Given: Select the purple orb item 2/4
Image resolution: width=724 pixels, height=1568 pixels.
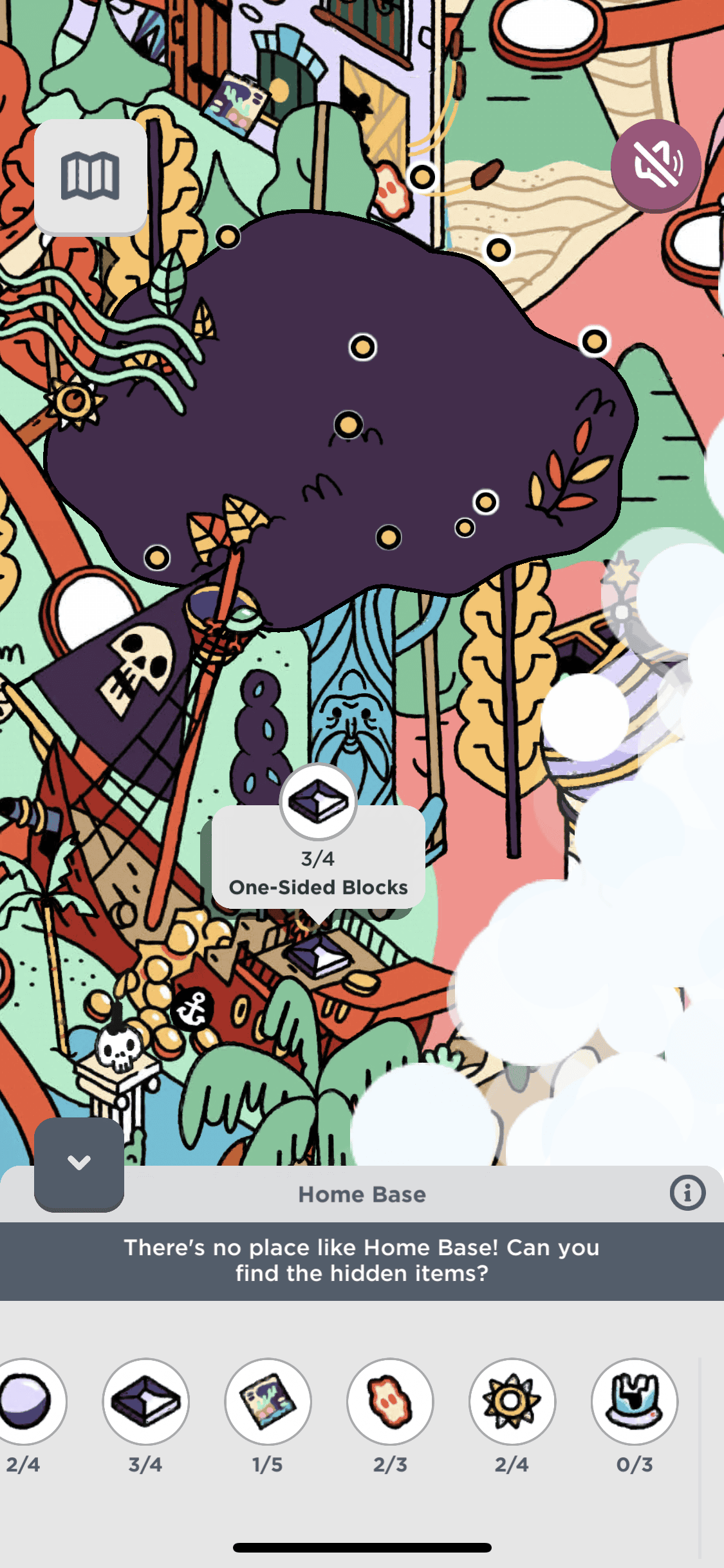Looking at the screenshot, I should tap(26, 1401).
